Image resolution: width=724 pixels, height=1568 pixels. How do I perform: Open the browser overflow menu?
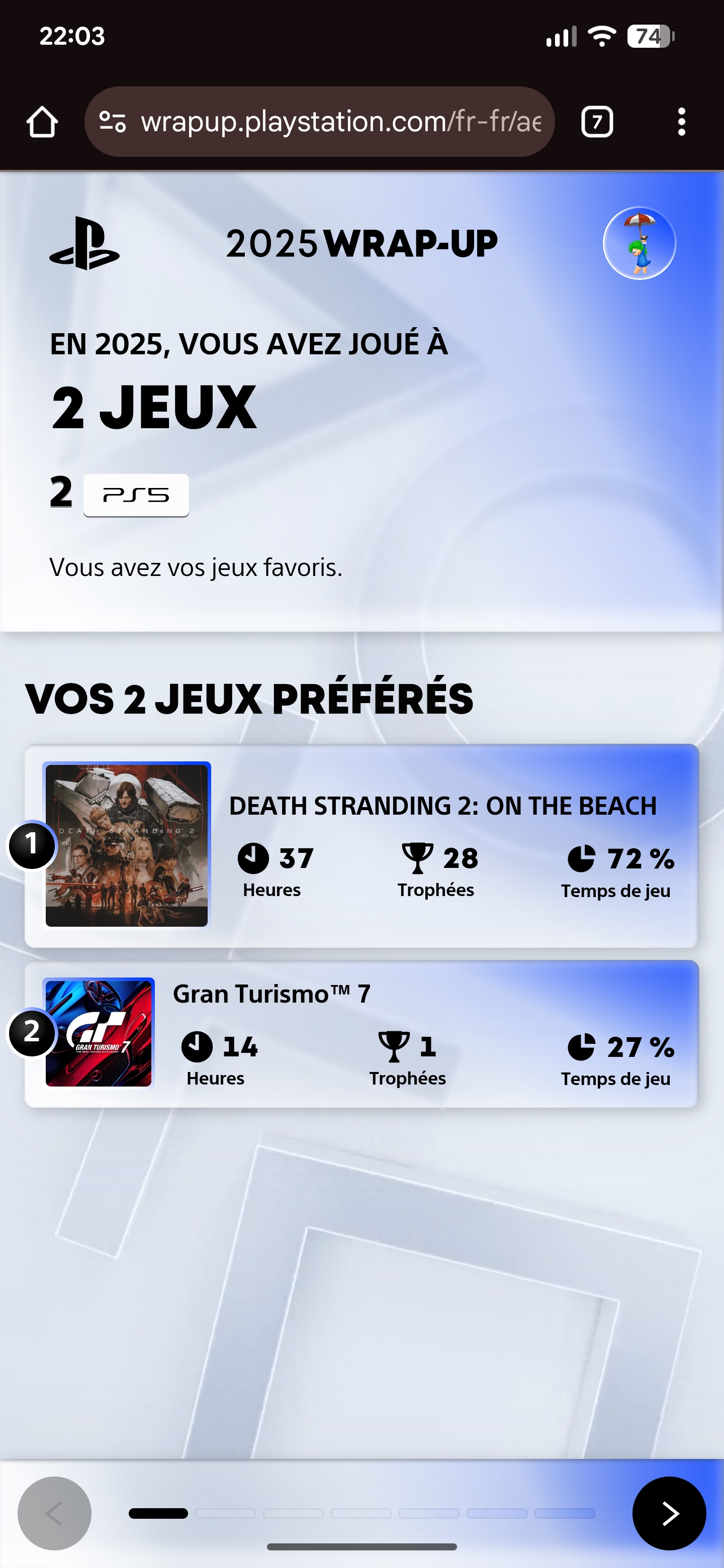681,122
